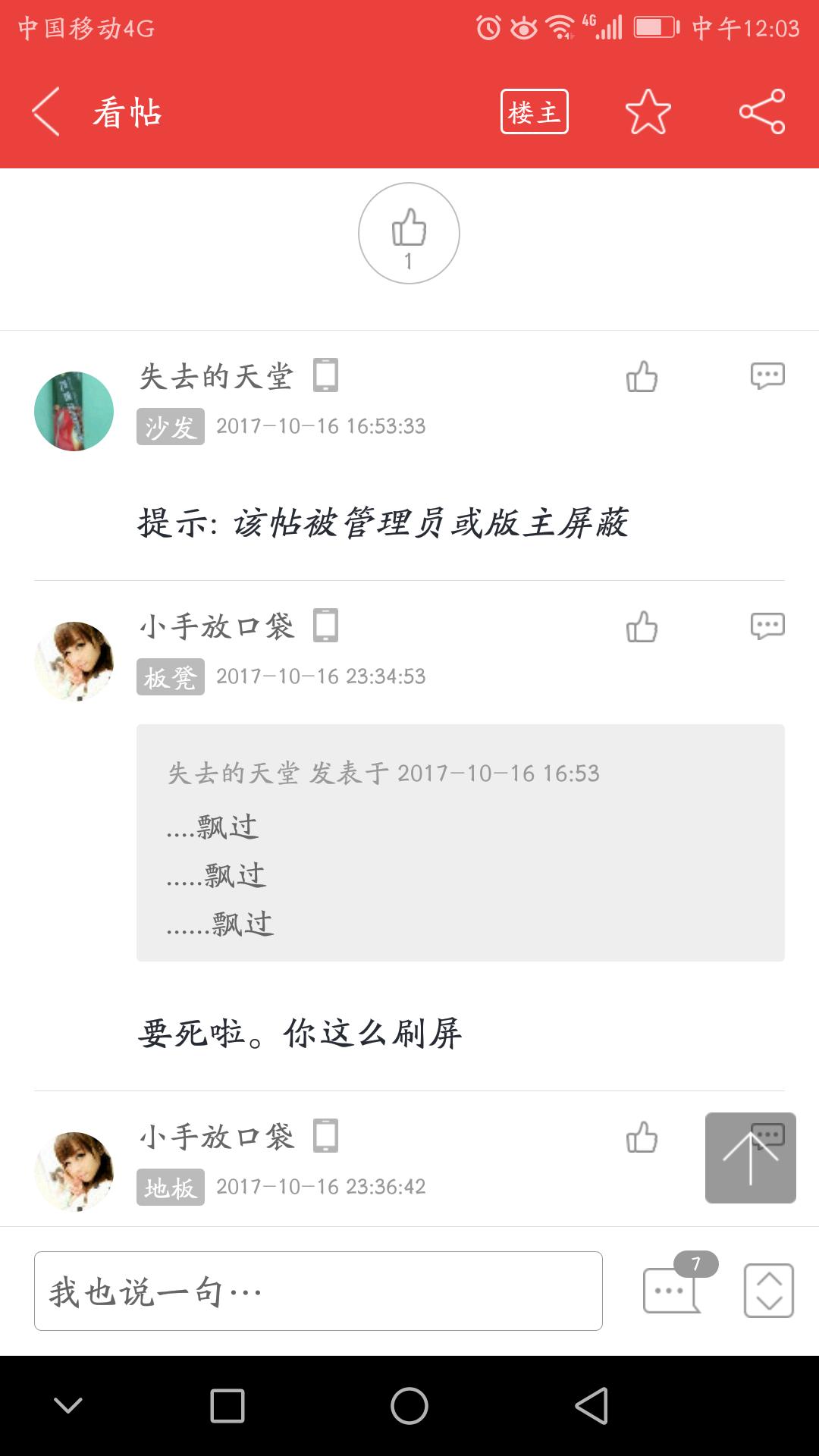This screenshot has height=1456, width=819.
Task: Open 小手放口袋's avatar on the 板凳 reply
Action: coord(74,661)
